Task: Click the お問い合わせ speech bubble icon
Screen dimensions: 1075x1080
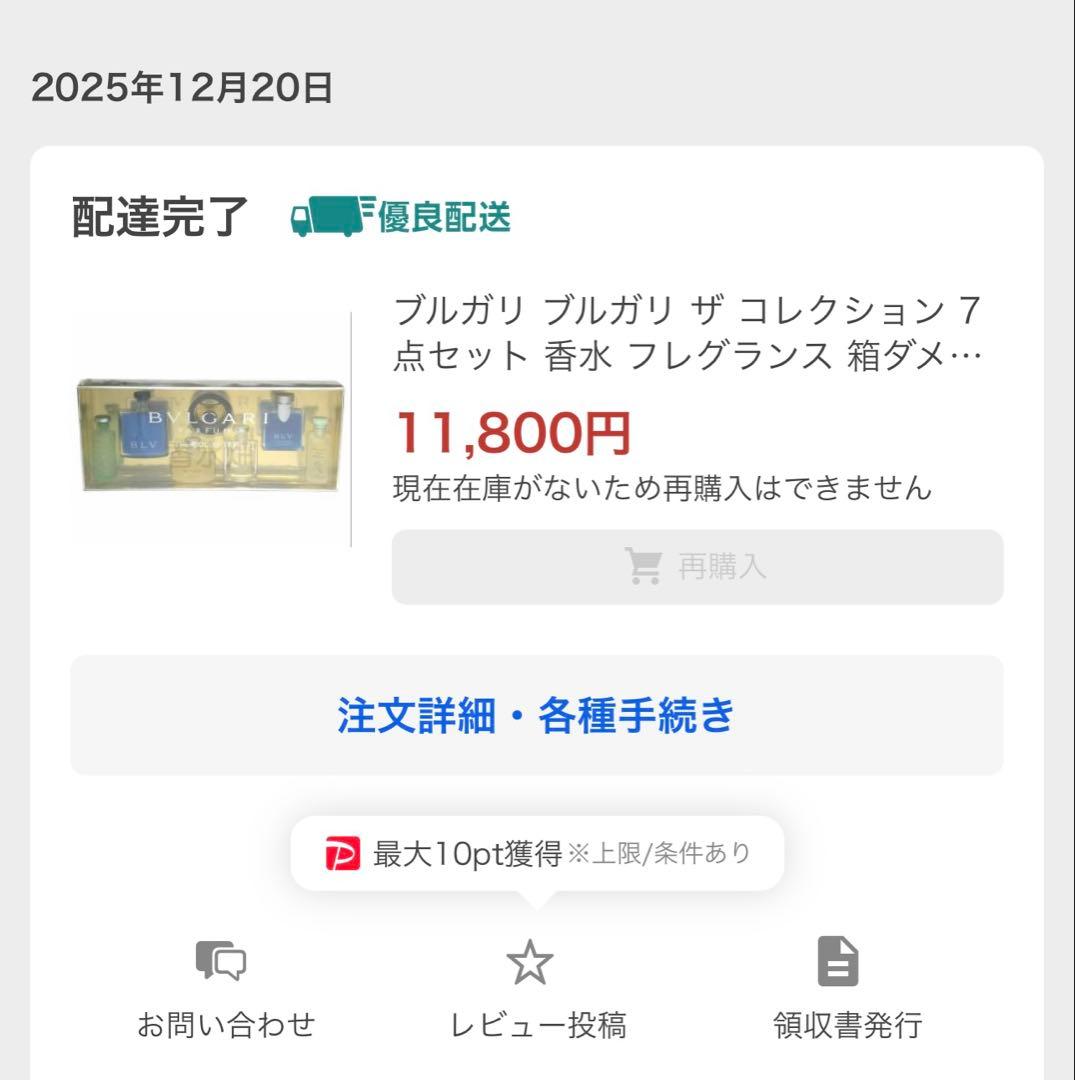Action: (x=222, y=961)
